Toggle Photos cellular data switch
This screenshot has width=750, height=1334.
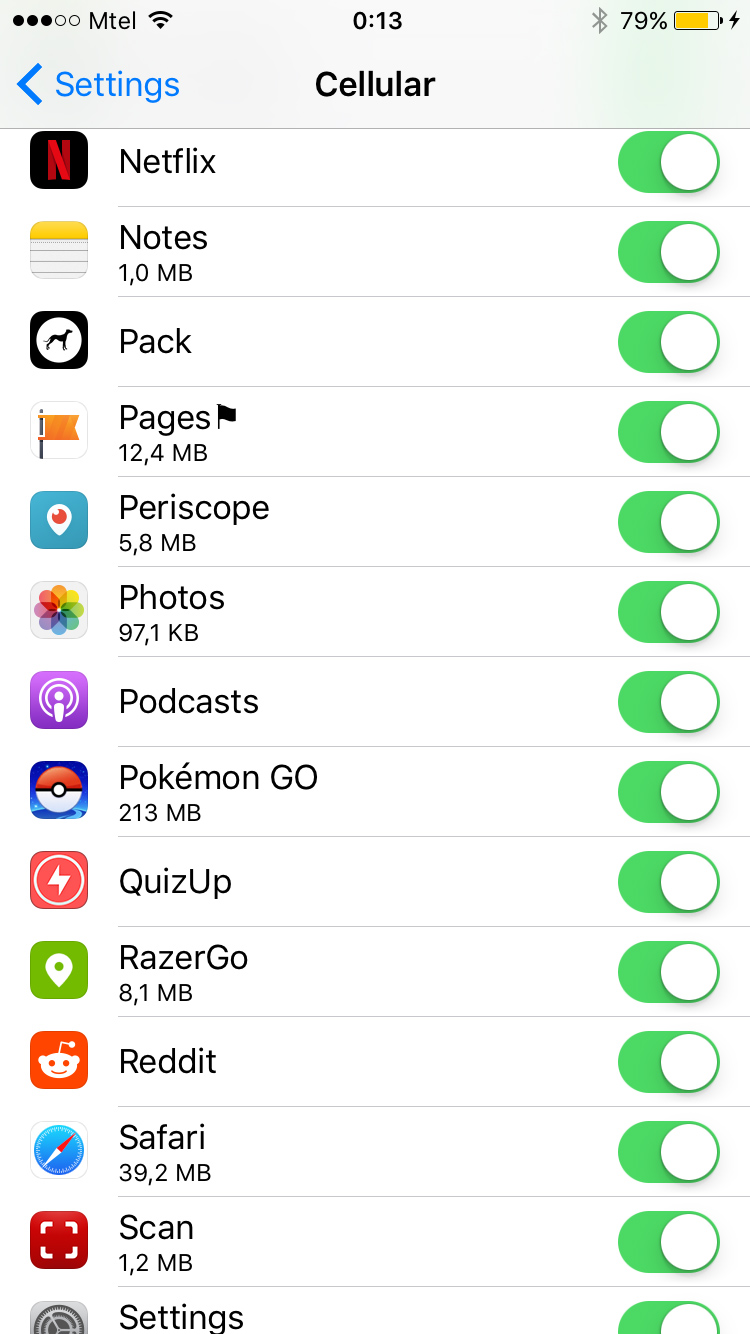pos(668,612)
